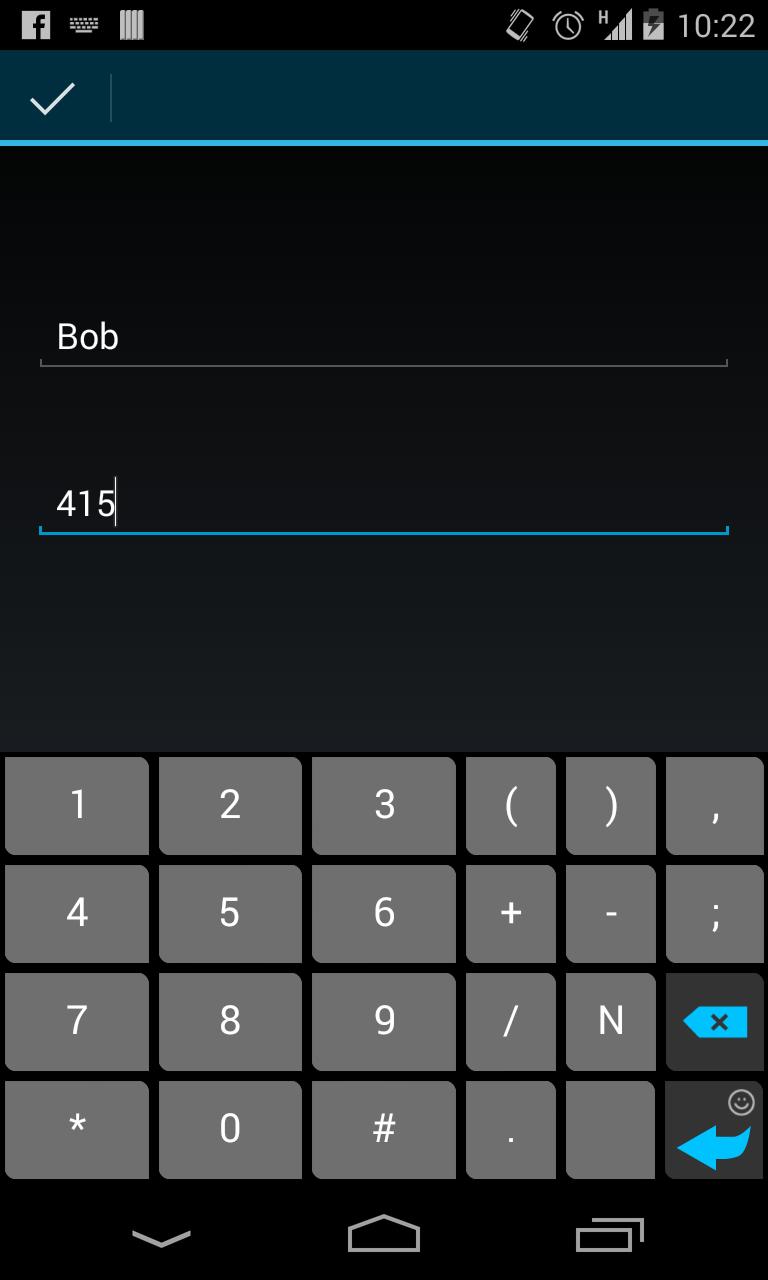
Task: Delete last digit with backspace key
Action: click(715, 1021)
